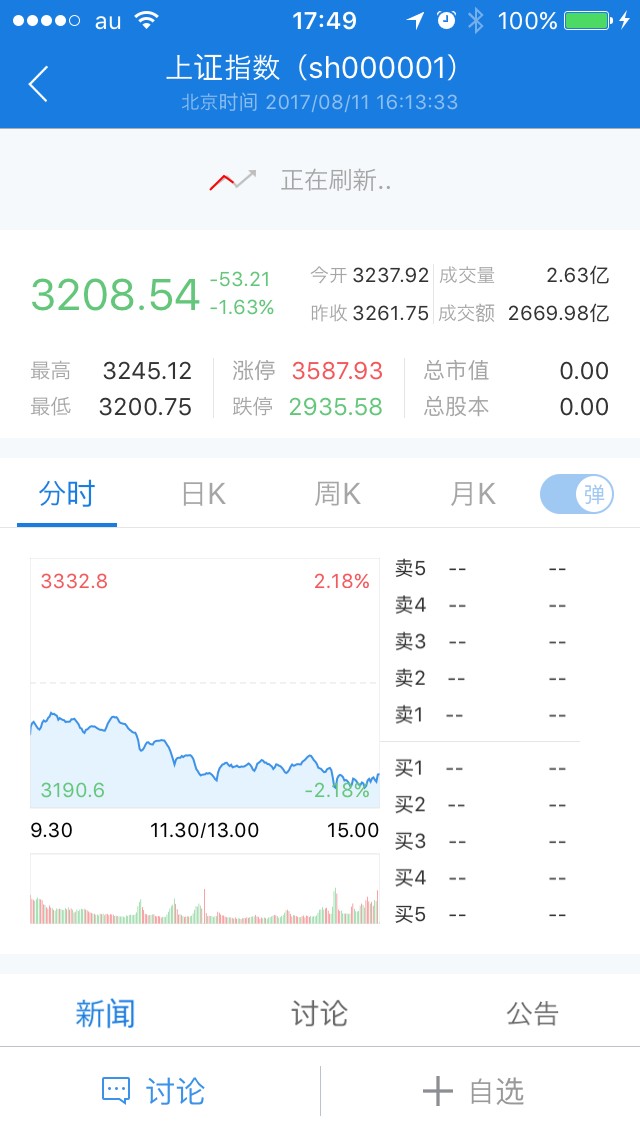The height and width of the screenshot is (1136, 640).
Task: Show the 公告 section tab
Action: (x=532, y=1013)
